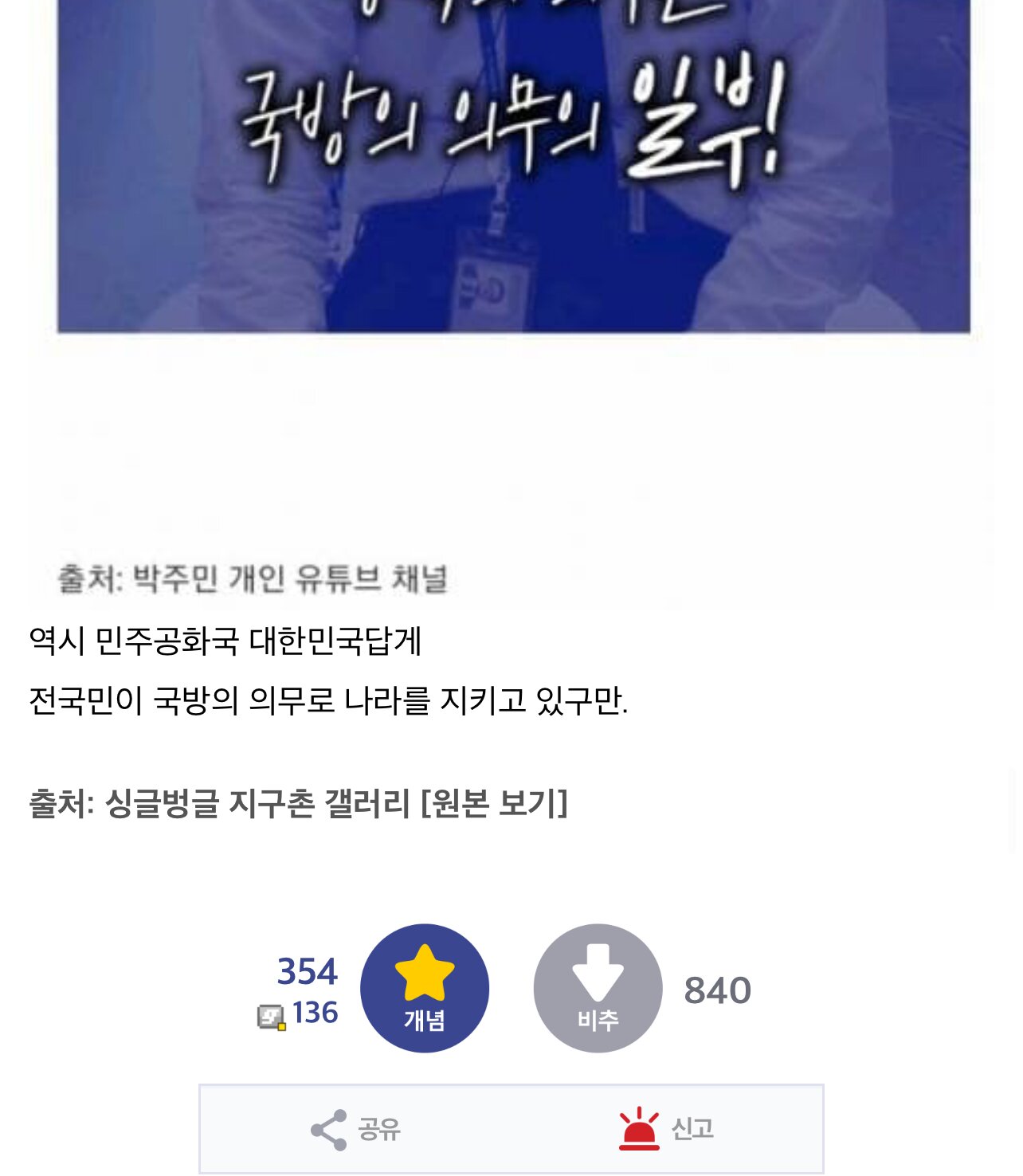Report this post via 신고

[666, 1129]
